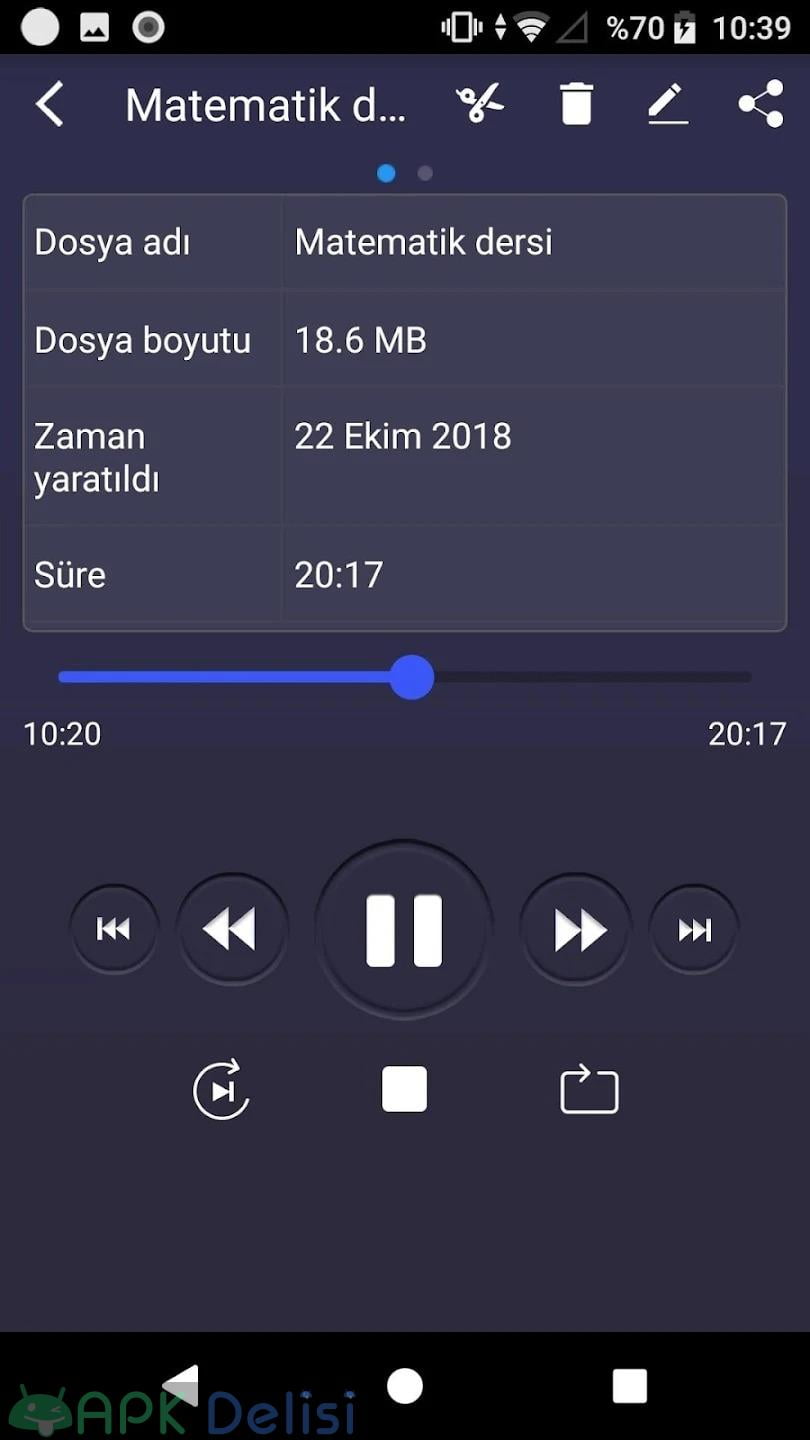The image size is (810, 1440).
Task: Tap the system home button
Action: pyautogui.click(x=404, y=1386)
